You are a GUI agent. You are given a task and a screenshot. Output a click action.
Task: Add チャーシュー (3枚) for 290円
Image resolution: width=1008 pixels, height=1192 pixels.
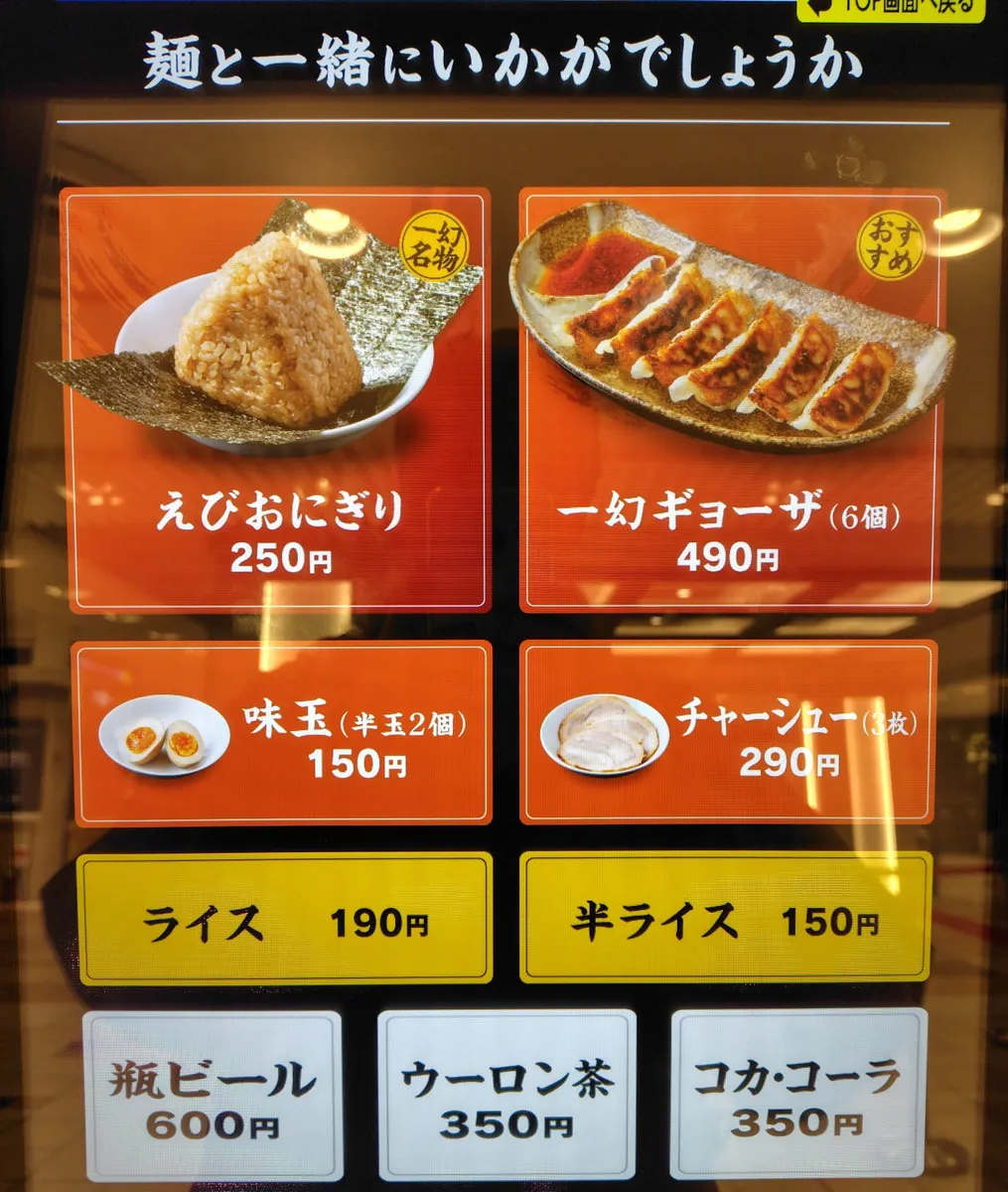pyautogui.click(x=729, y=733)
